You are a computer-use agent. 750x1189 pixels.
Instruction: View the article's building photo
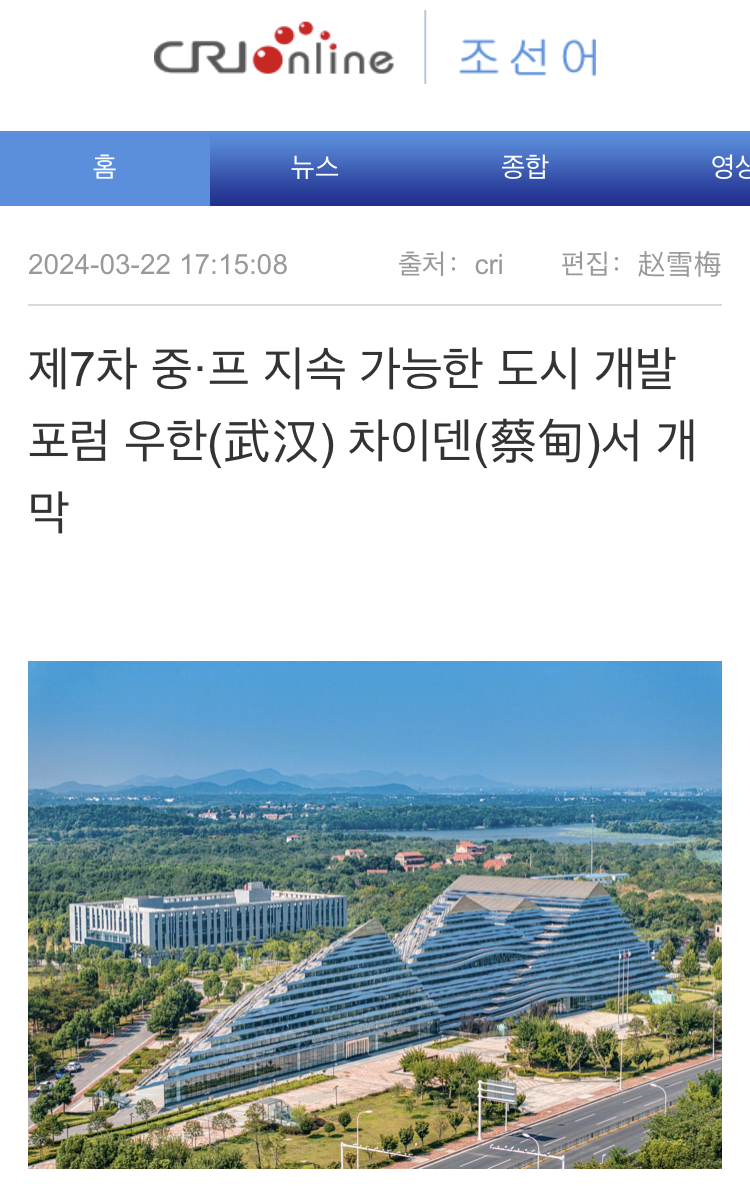(x=375, y=914)
